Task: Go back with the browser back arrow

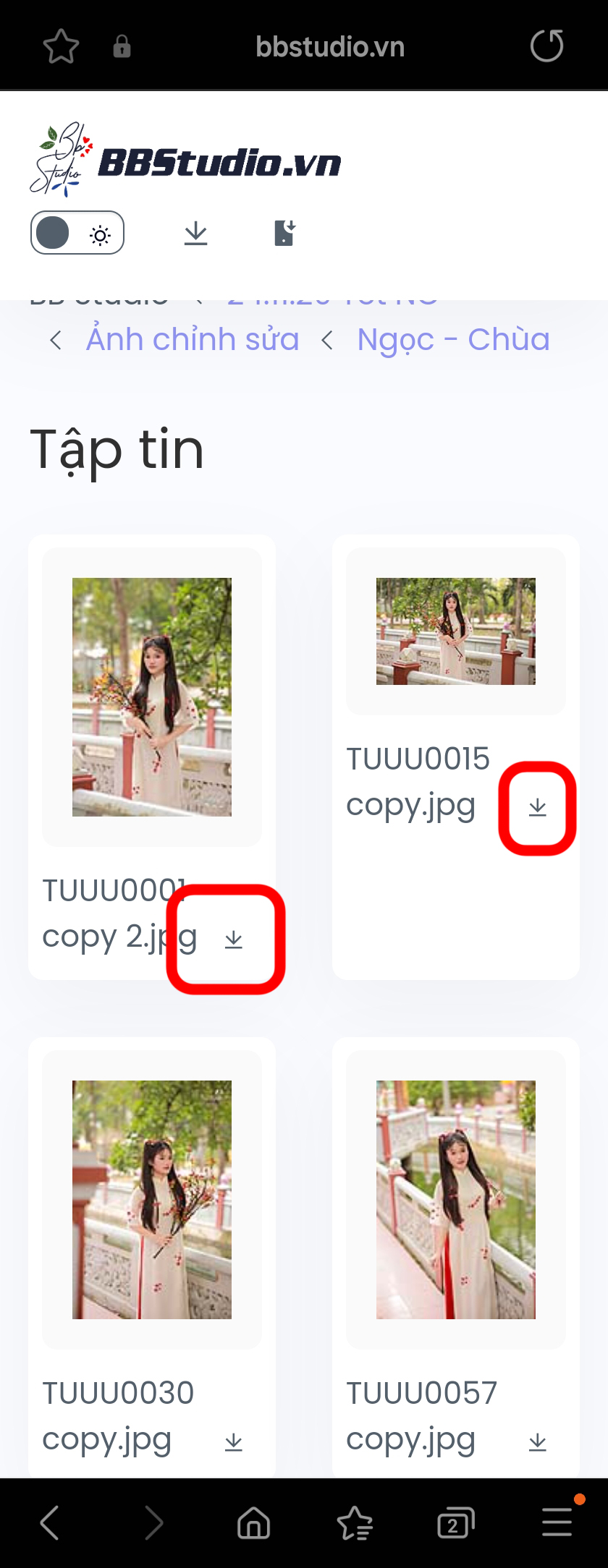Action: (49, 1523)
